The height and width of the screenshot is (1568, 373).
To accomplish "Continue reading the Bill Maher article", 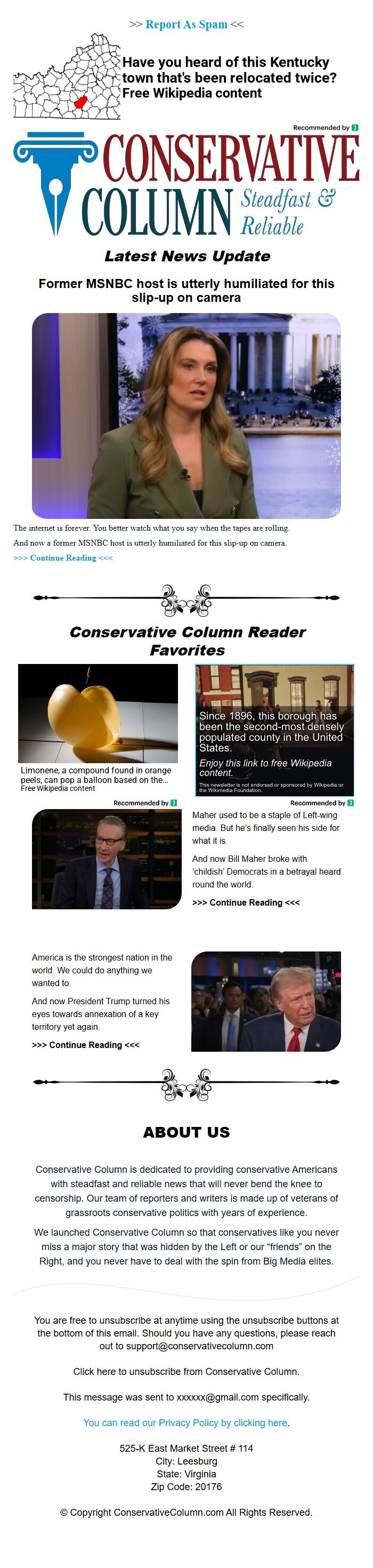I will [246, 902].
